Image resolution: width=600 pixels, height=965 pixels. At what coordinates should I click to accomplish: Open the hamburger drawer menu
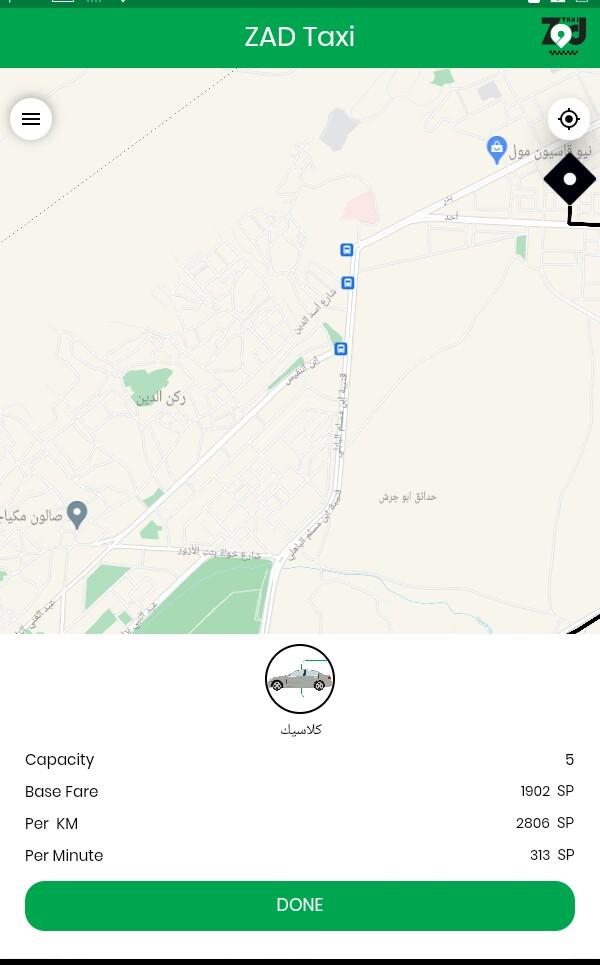[31, 120]
